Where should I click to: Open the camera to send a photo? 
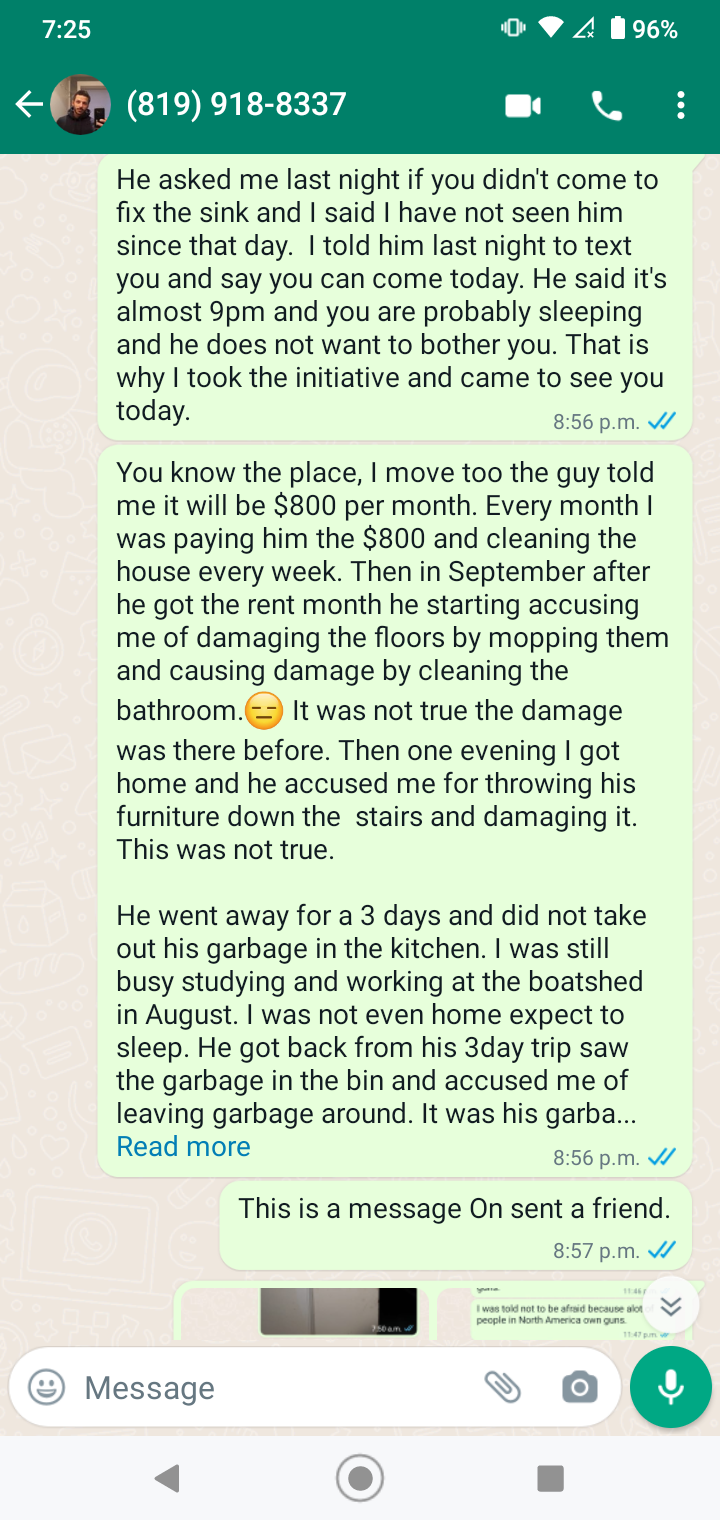coord(579,1387)
